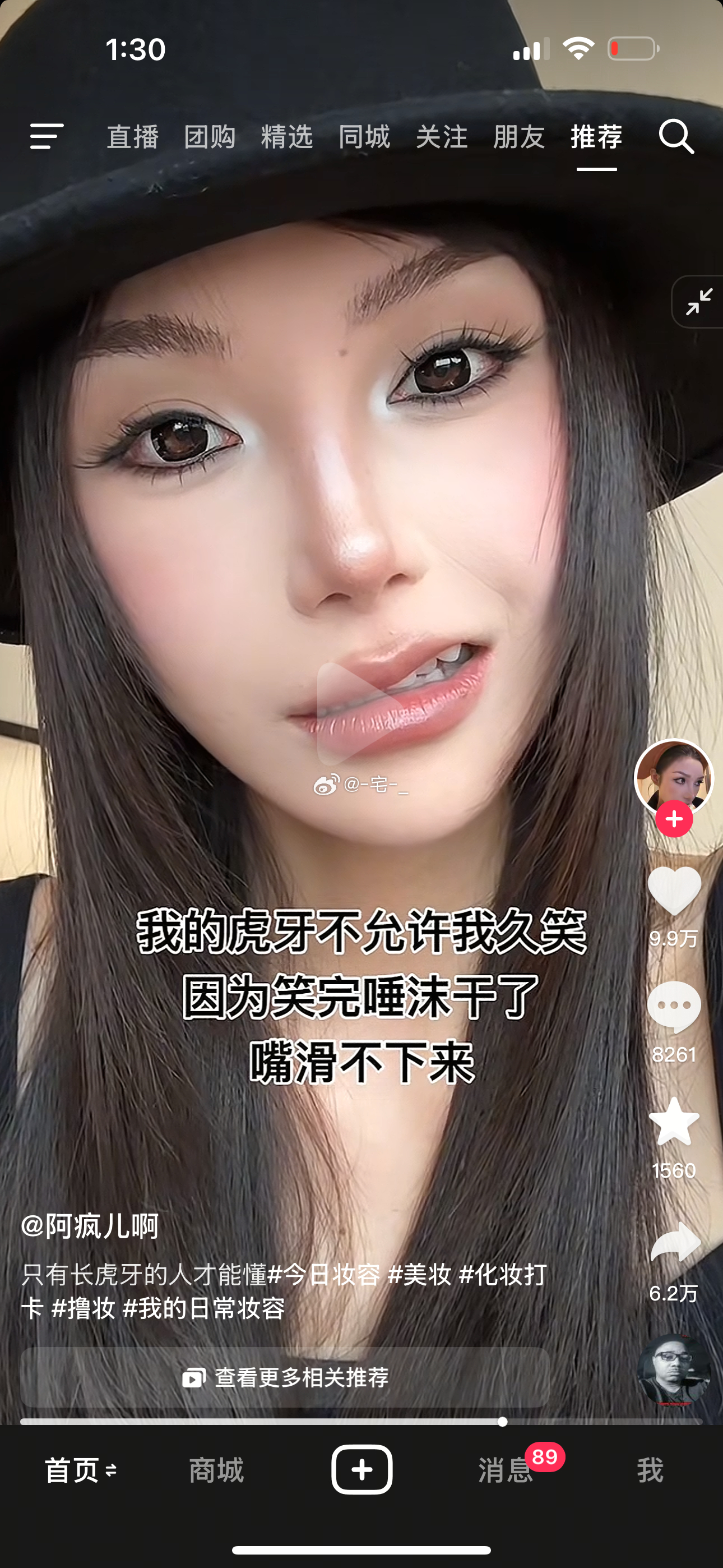Screen dimensions: 723x1568
Task: Resume video with the play button
Action: click(x=360, y=713)
